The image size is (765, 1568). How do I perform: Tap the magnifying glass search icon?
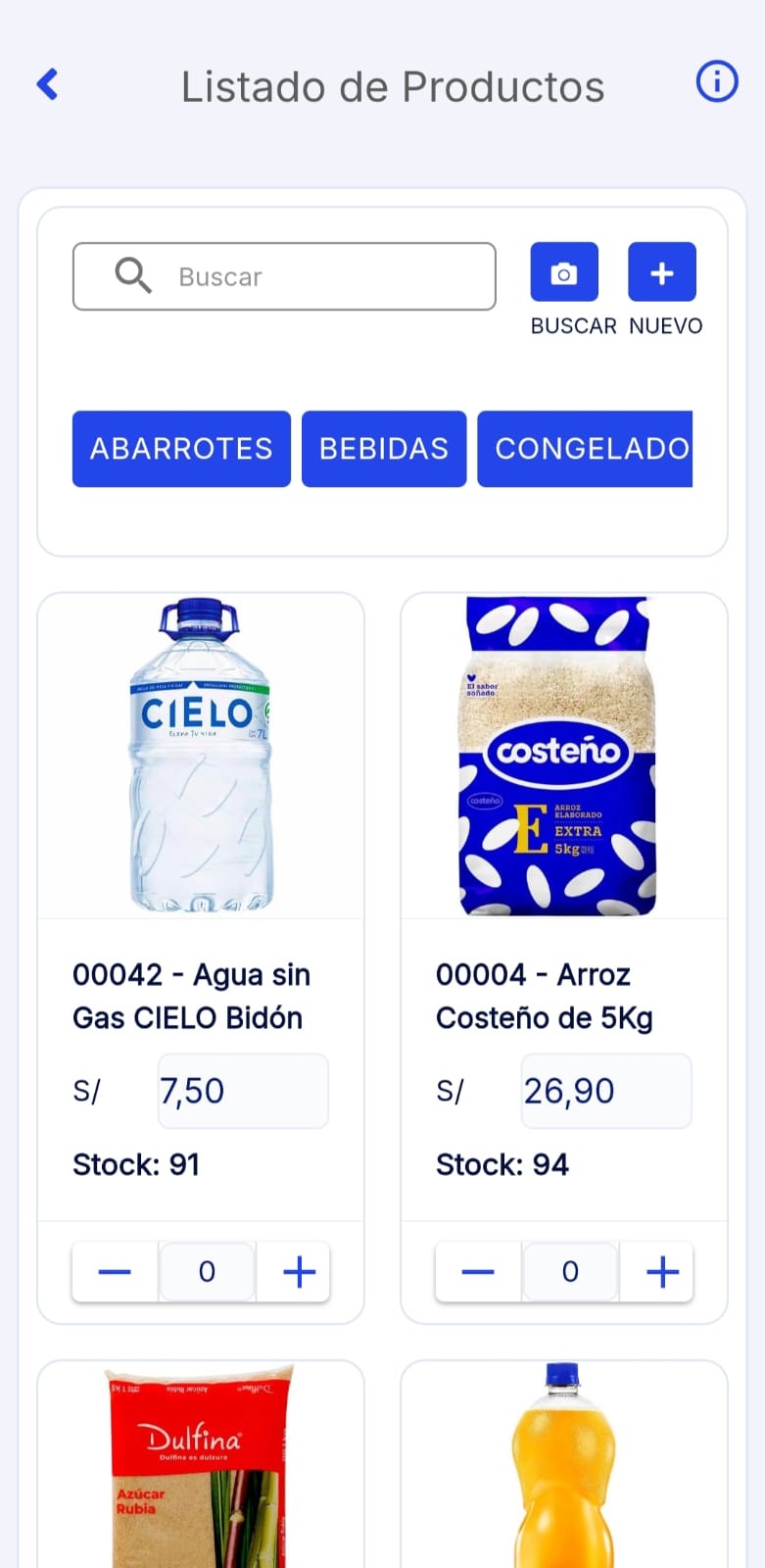132,275
